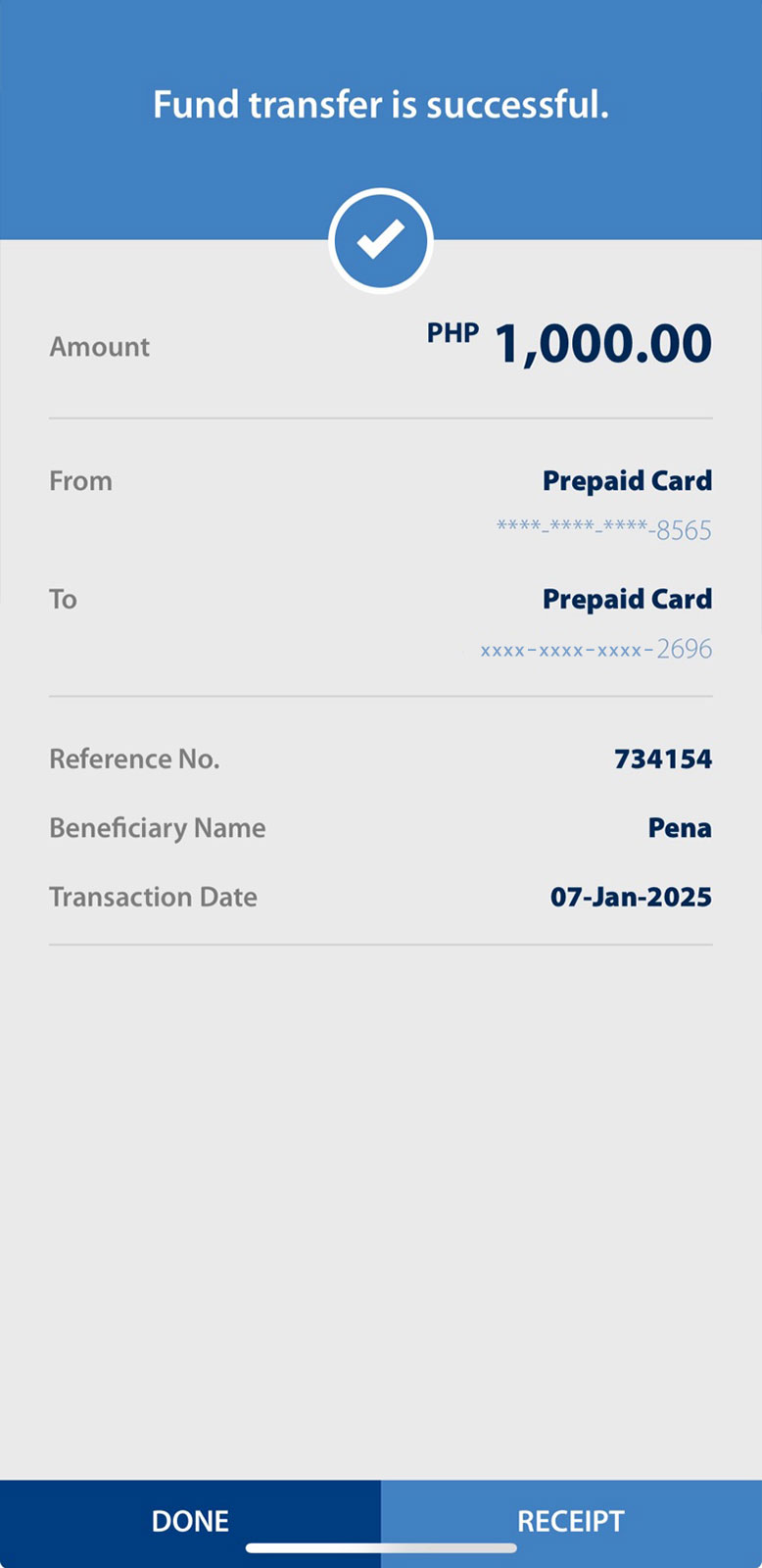Select the Reference No. label
Image resolution: width=762 pixels, height=1568 pixels.
[x=134, y=758]
